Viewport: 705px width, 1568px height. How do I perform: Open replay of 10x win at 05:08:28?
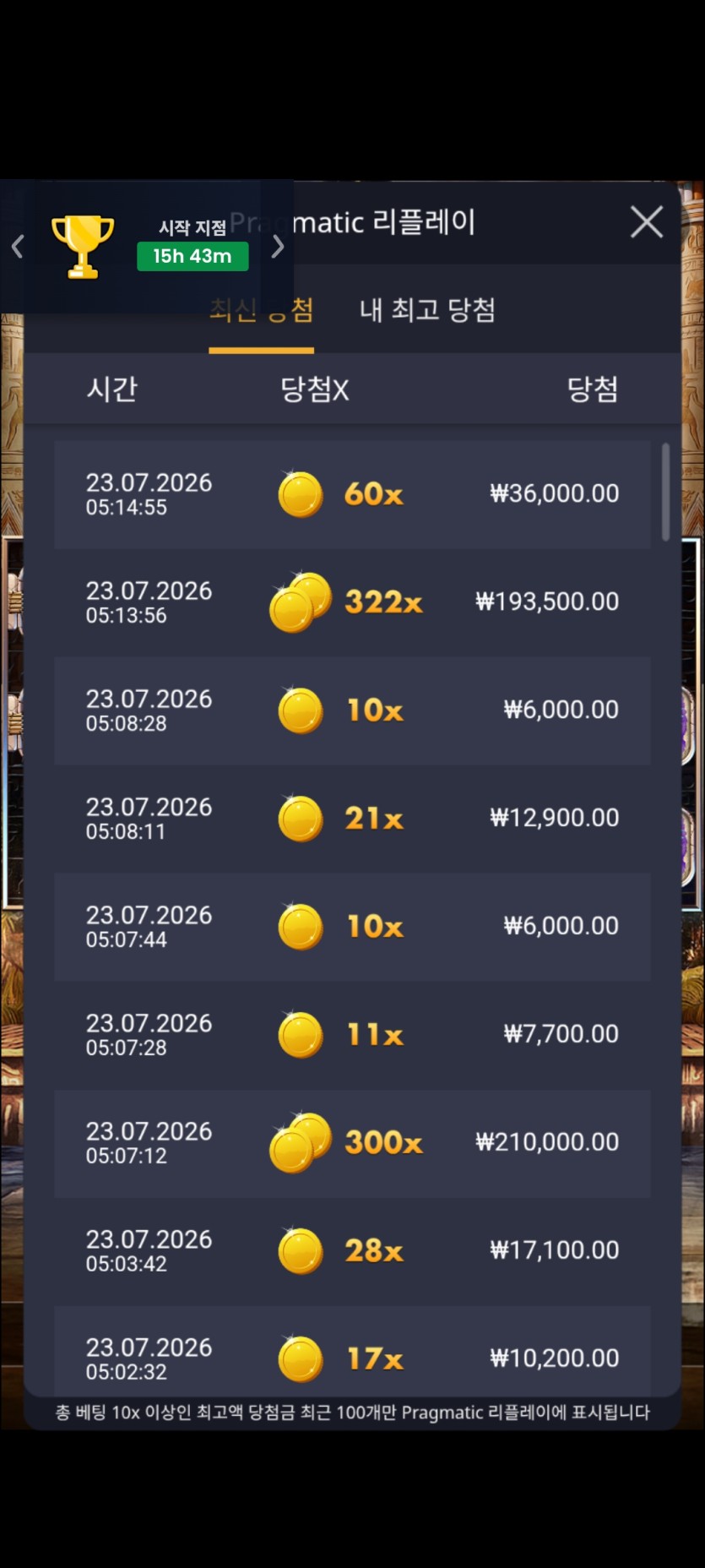[x=352, y=710]
